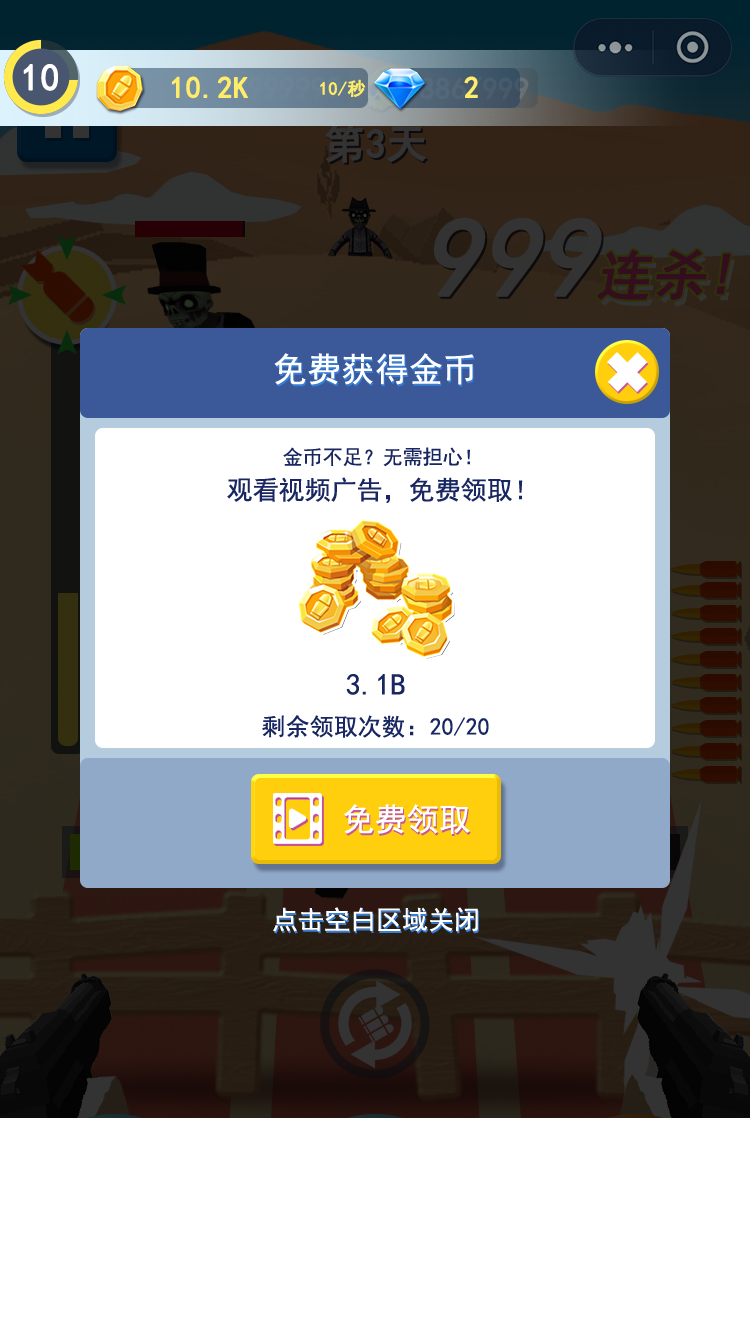The height and width of the screenshot is (1334, 750).
Task: Open the mini program more-options menu
Action: (x=614, y=47)
